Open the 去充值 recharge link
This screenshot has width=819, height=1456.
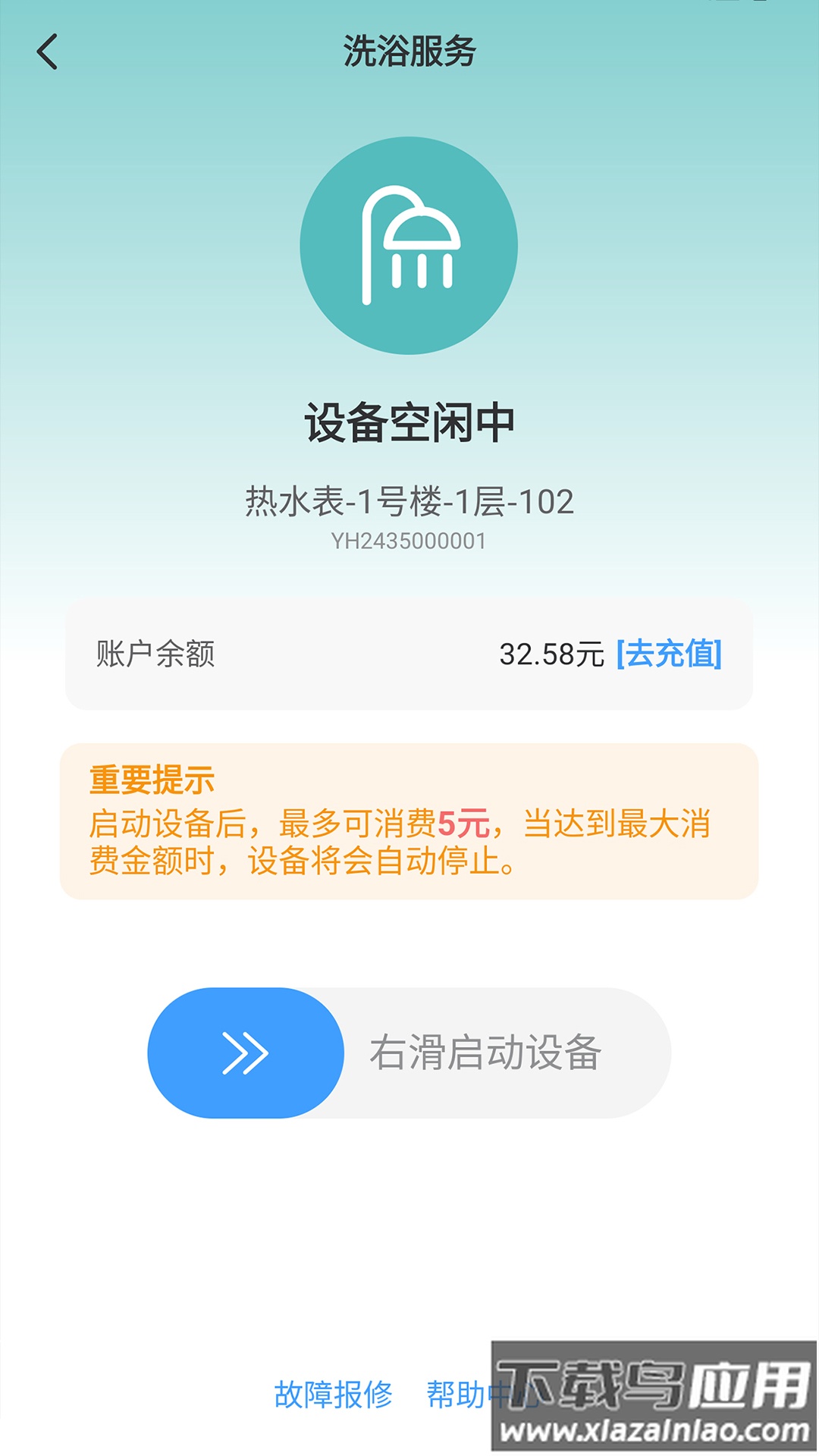tap(668, 654)
